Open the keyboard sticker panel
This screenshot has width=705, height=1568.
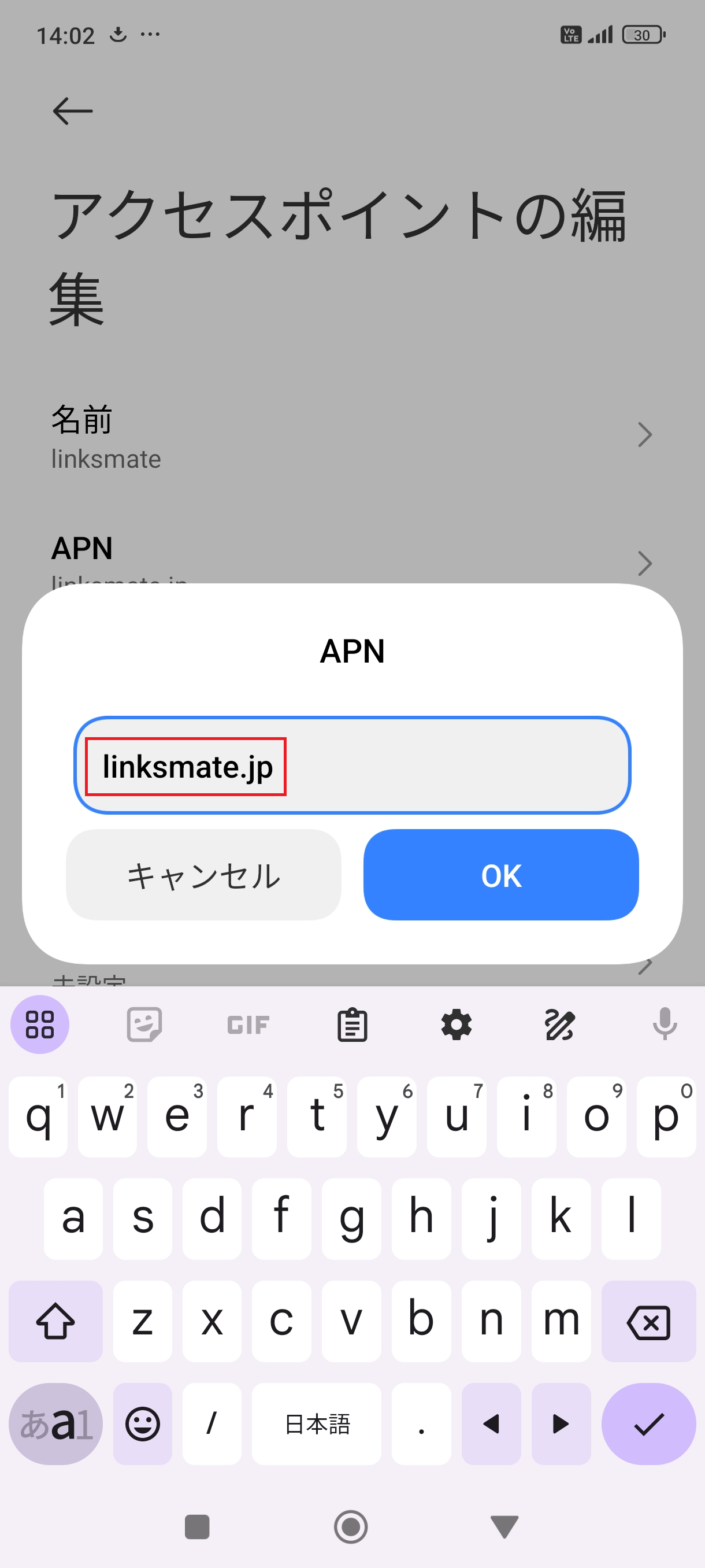[144, 1025]
